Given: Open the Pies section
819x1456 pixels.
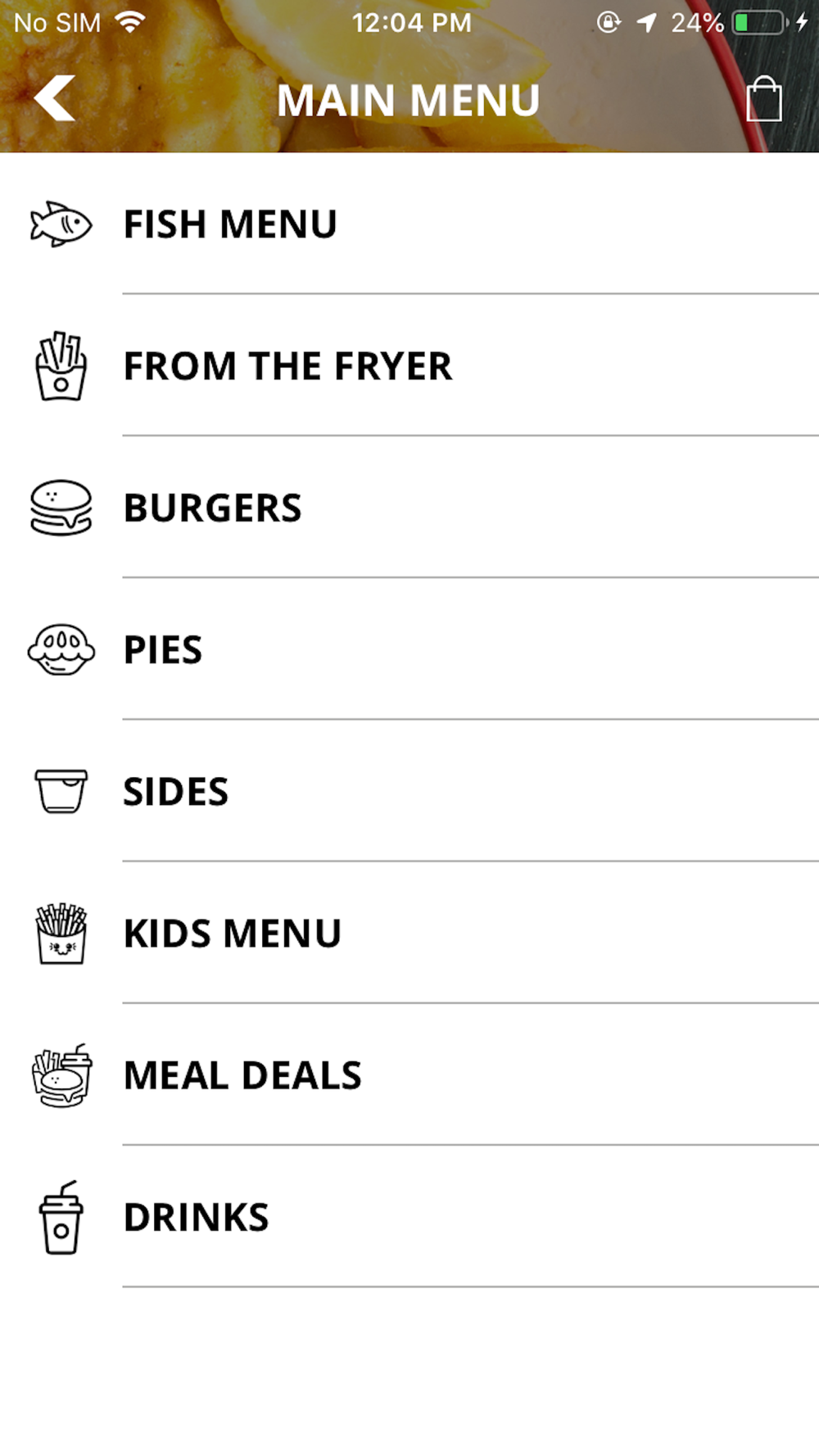Looking at the screenshot, I should pos(409,649).
